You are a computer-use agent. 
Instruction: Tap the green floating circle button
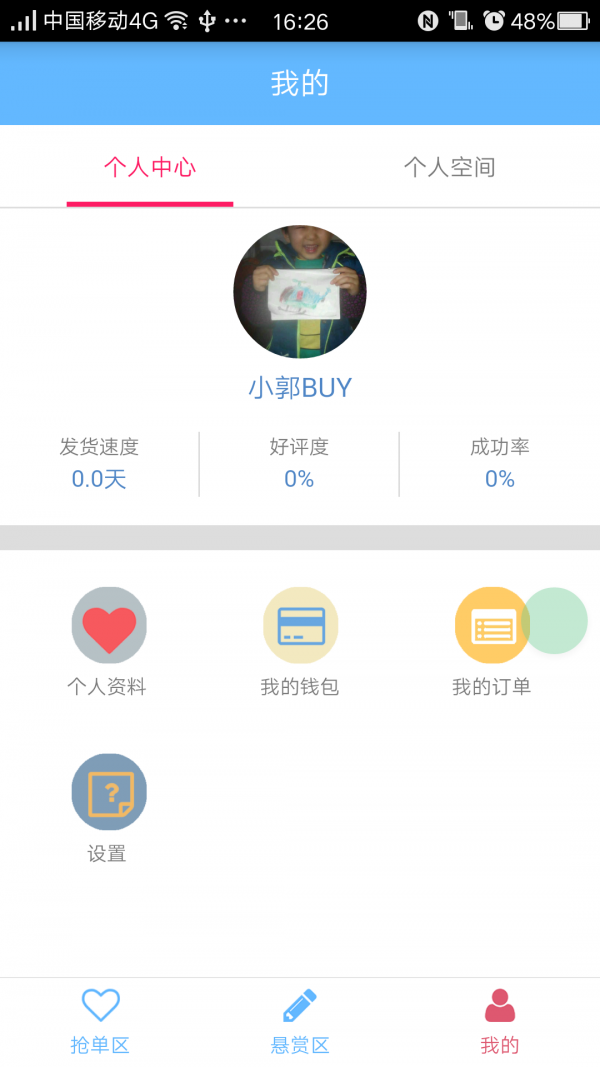tap(556, 621)
